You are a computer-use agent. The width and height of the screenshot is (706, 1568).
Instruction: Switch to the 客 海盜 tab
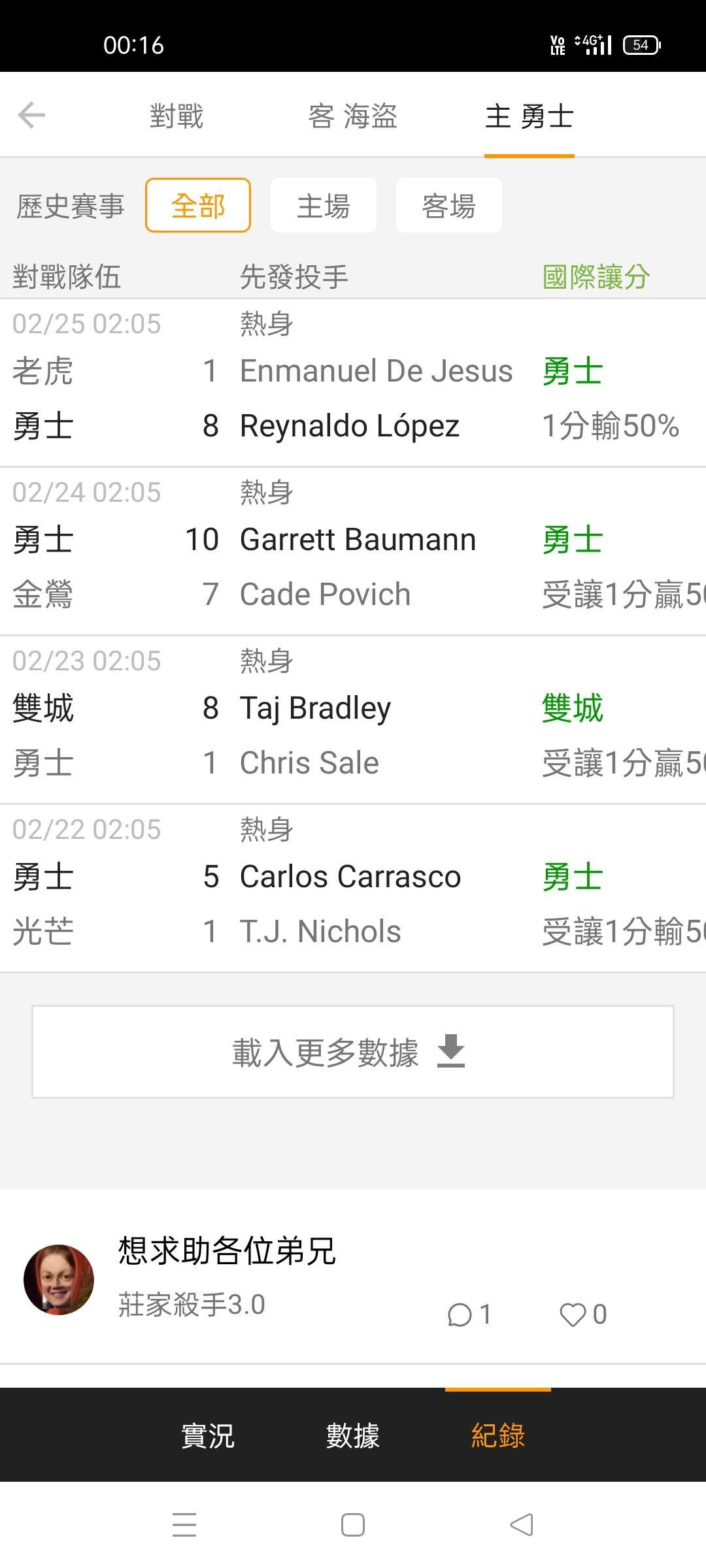[x=353, y=116]
